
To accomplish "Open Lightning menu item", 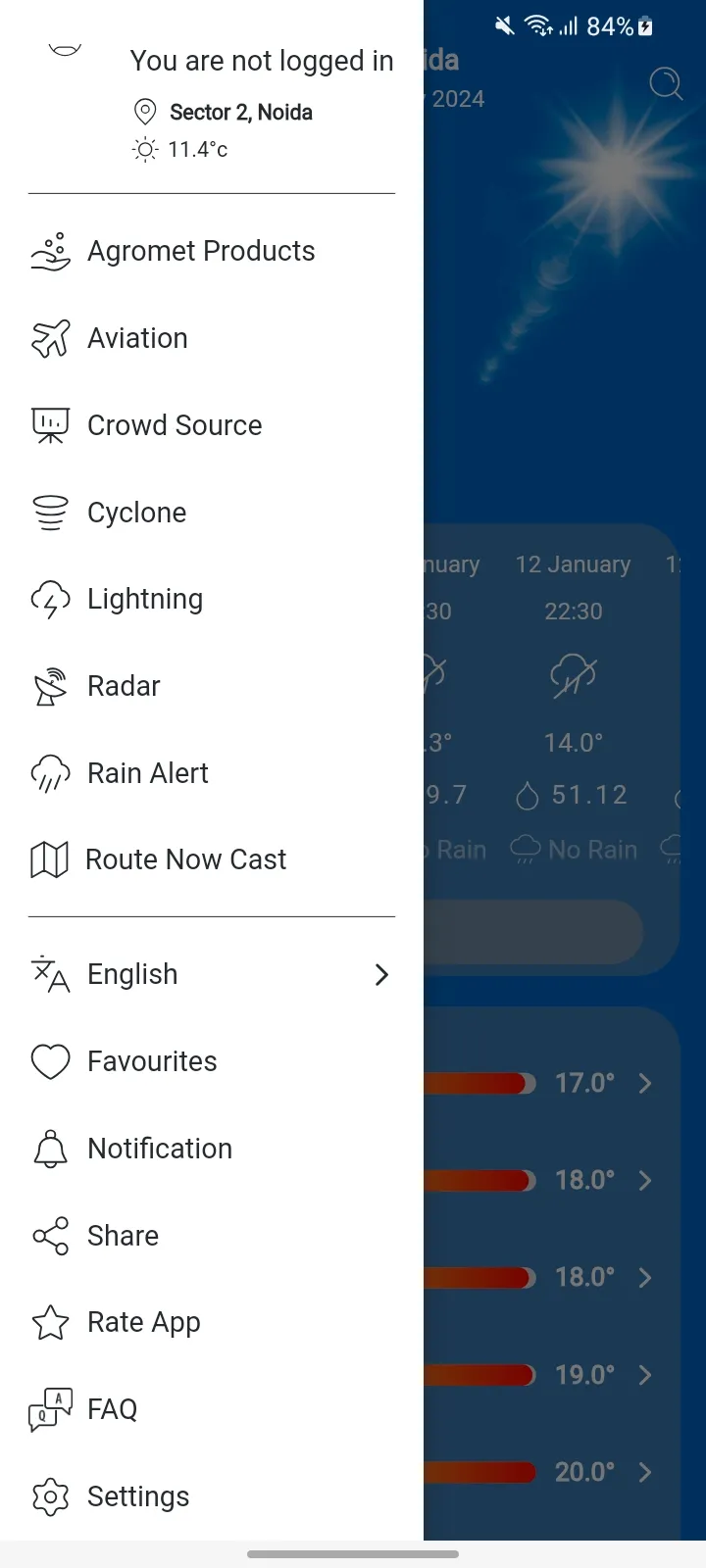I will [145, 600].
